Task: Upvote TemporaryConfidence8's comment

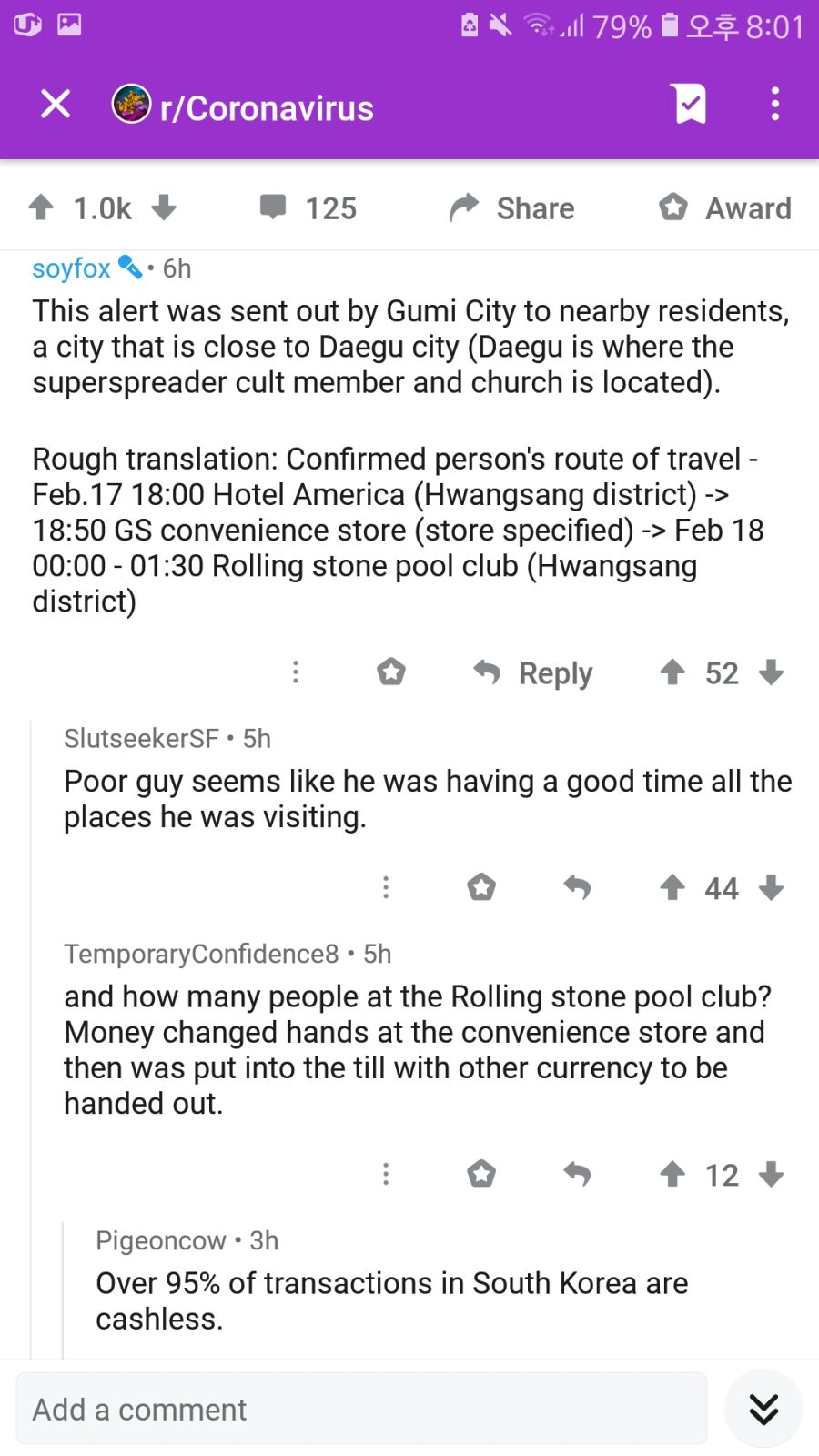Action: click(672, 1174)
